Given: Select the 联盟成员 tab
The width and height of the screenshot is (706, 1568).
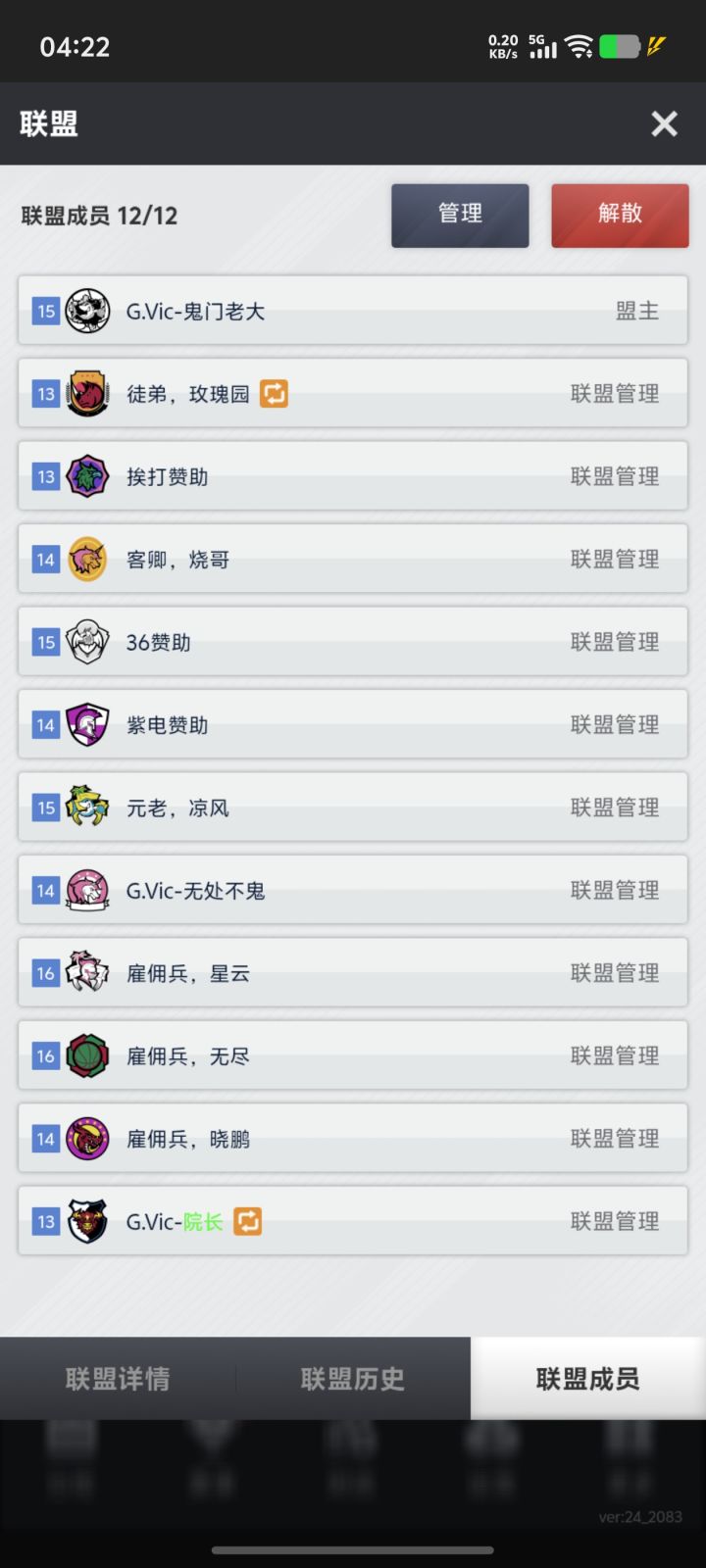Looking at the screenshot, I should click(586, 1379).
